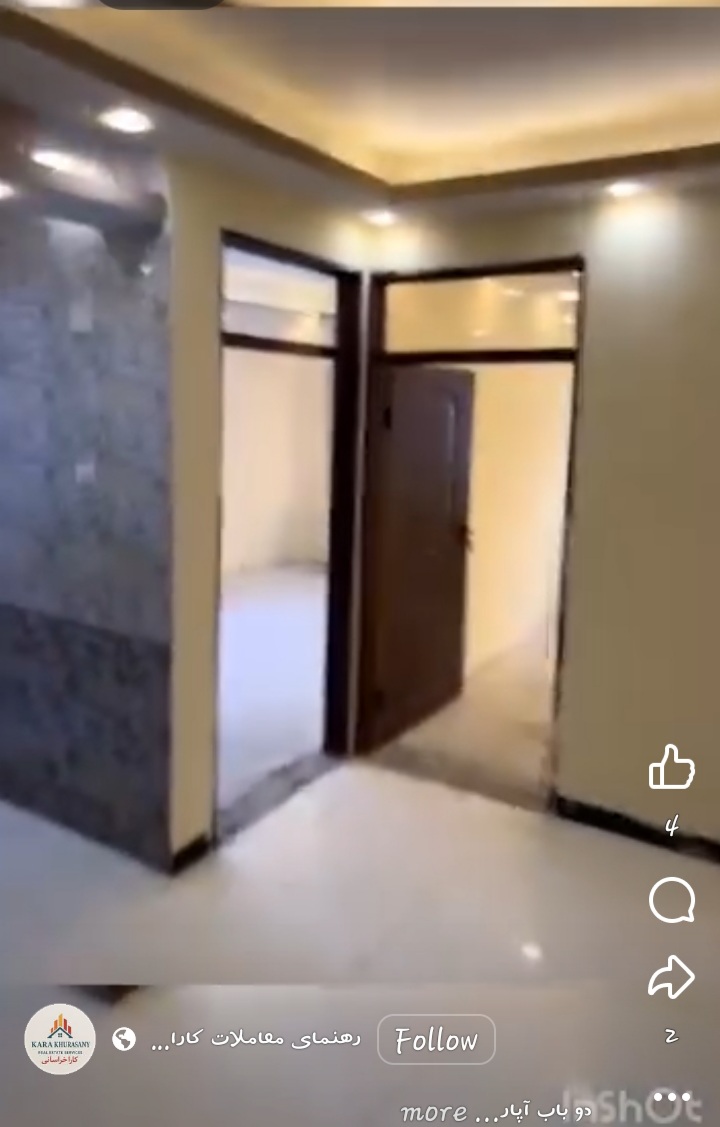Follow the Kara Khurasany page
The height and width of the screenshot is (1127, 720).
tap(436, 1040)
